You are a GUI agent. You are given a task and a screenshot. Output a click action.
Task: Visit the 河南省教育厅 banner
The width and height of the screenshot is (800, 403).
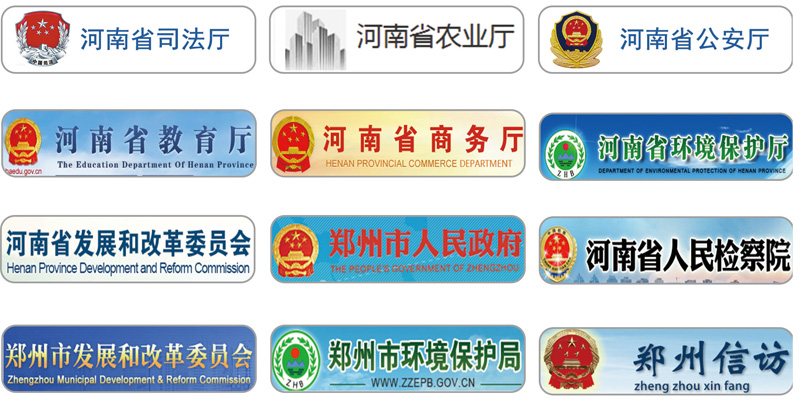(128, 144)
